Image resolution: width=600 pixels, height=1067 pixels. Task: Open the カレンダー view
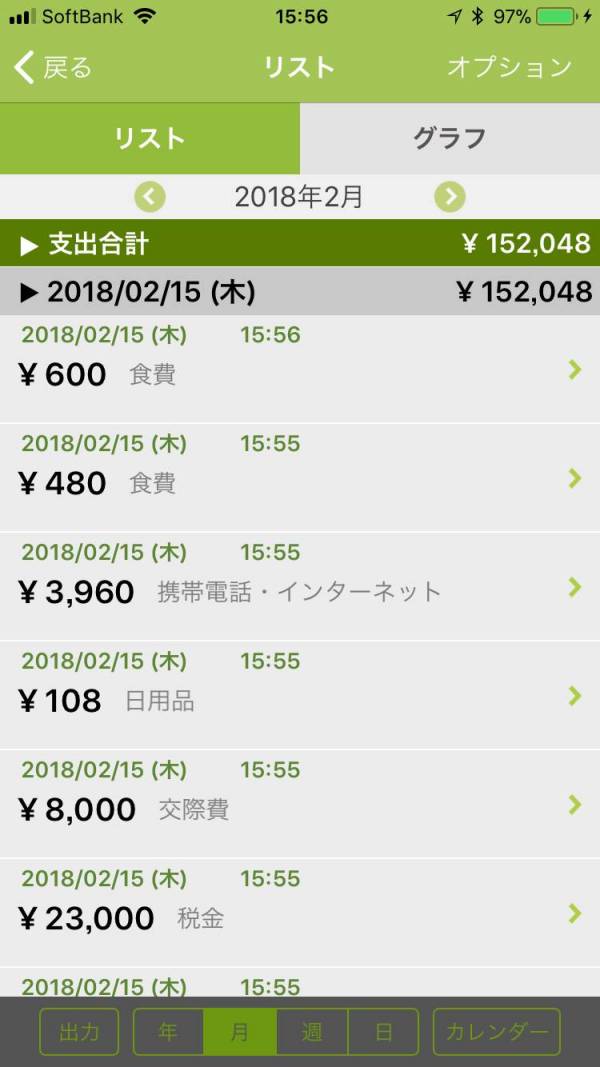[x=497, y=1032]
